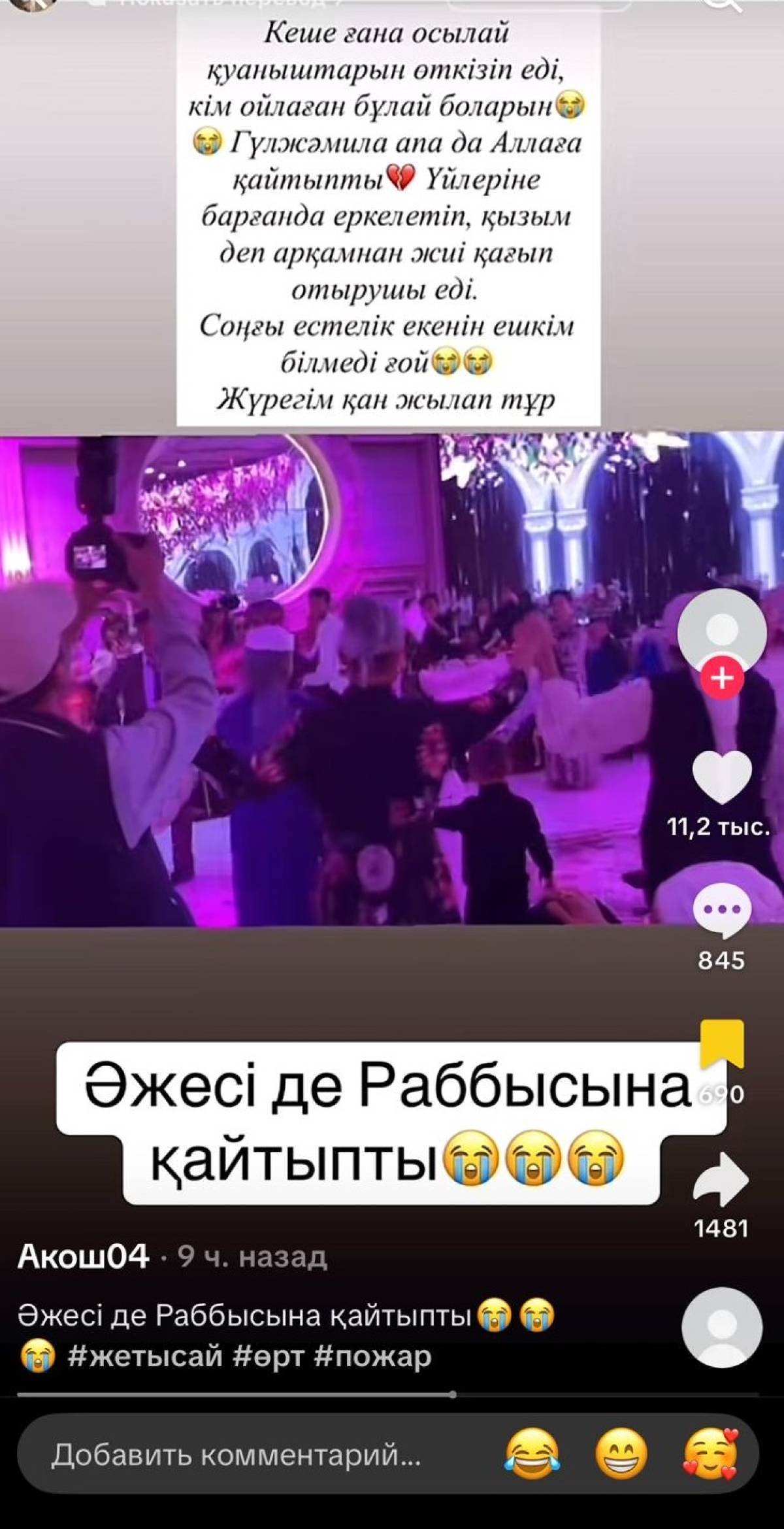784x1529 pixels.
Task: Open the #жетысай hashtag
Action: [145, 1356]
